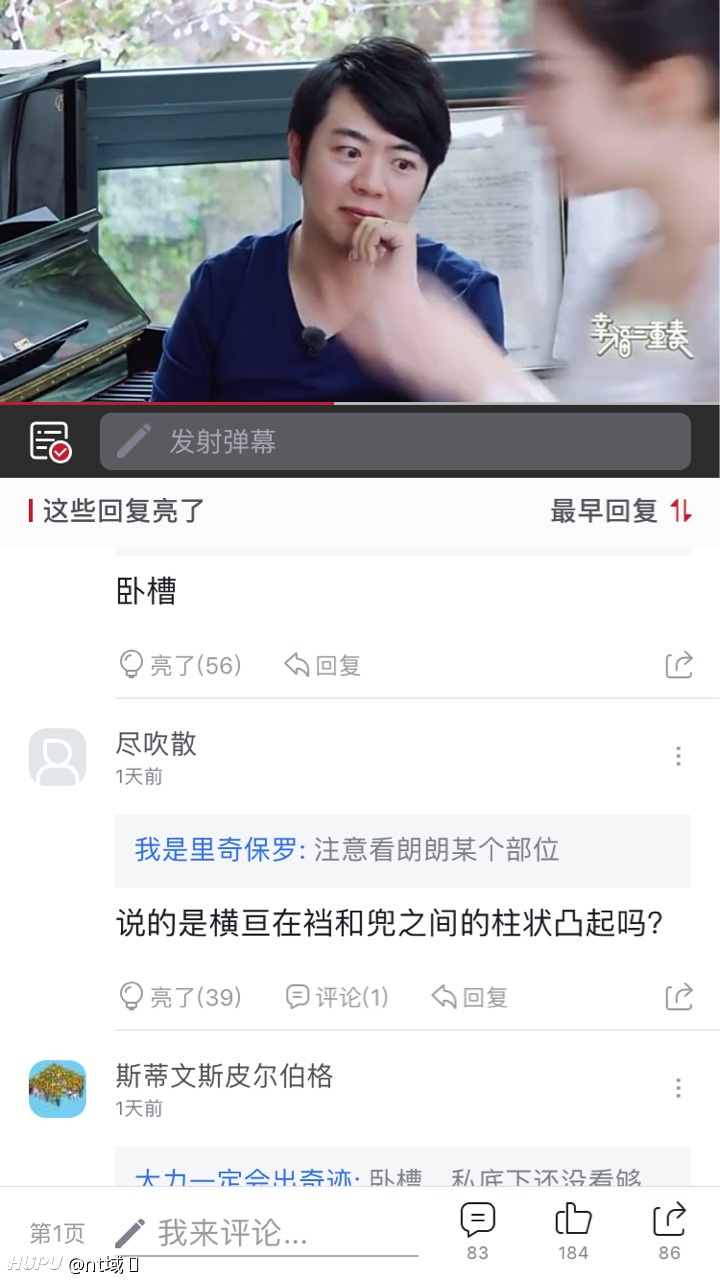
Task: Tap 我来评论 field to write comment
Action: pyautogui.click(x=265, y=1234)
